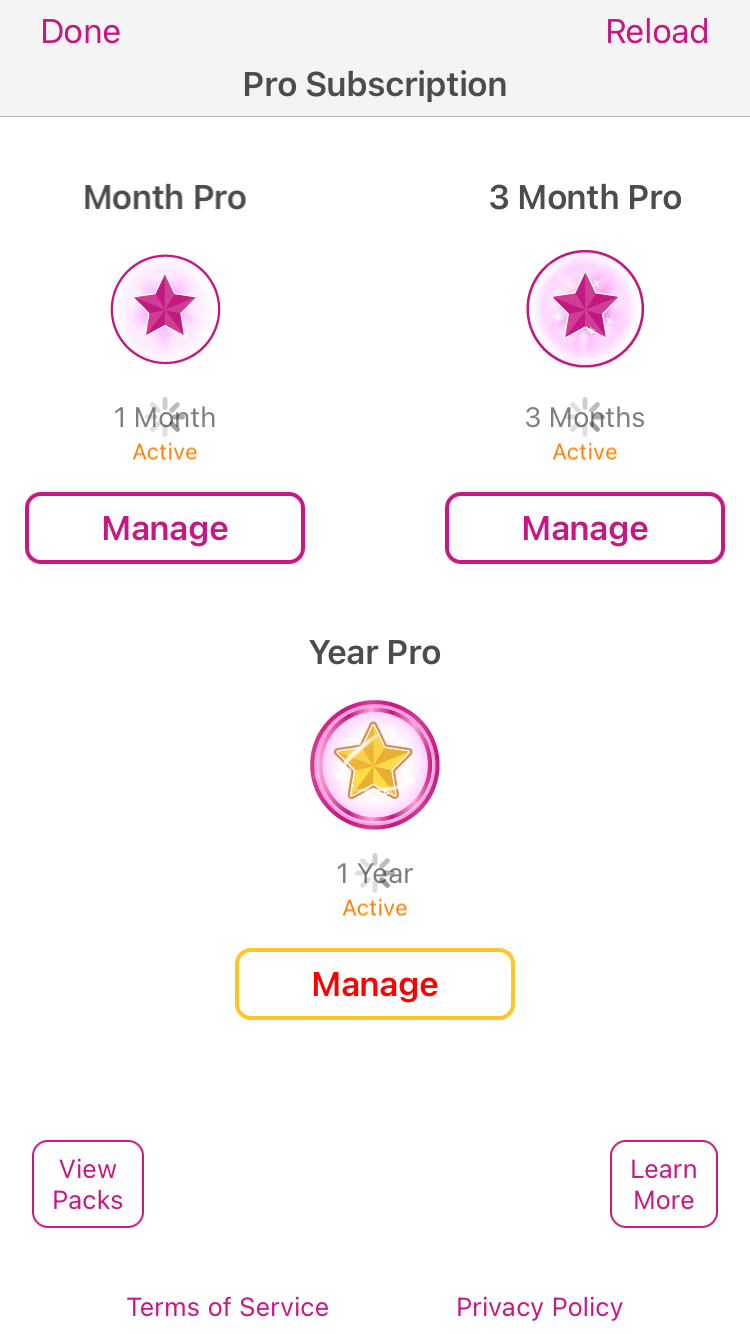
Task: Manage the 3 Month Pro subscription
Action: [x=585, y=528]
